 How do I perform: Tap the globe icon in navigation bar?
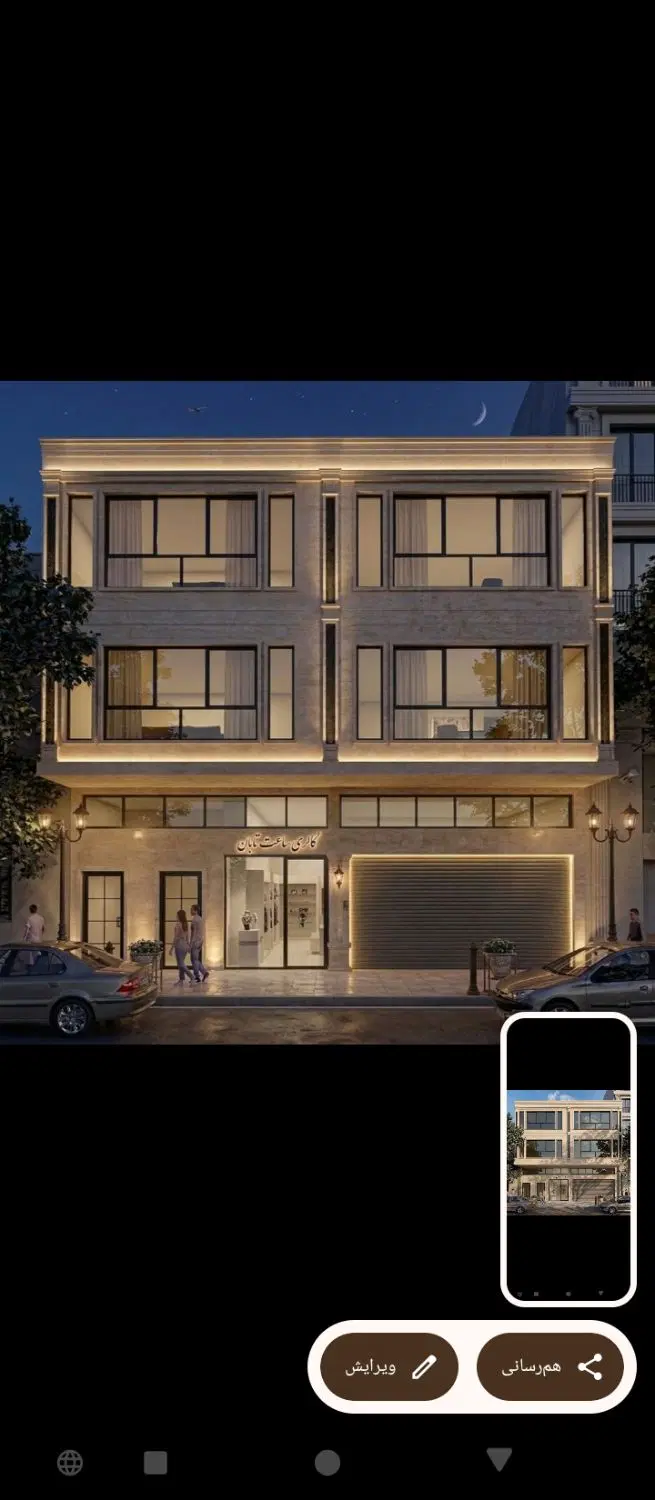[70, 1463]
